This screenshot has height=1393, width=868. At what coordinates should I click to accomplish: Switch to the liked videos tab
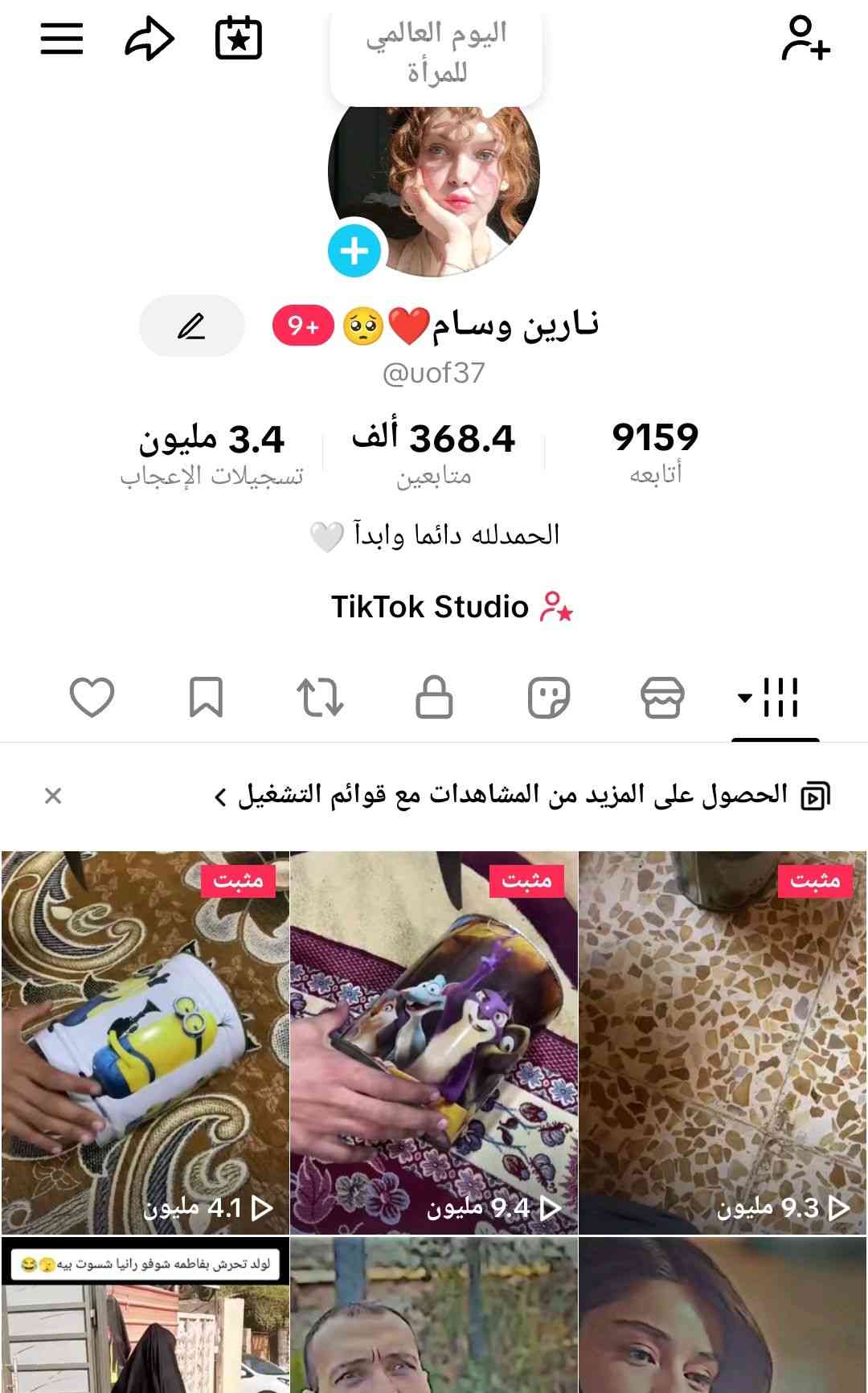tap(92, 697)
